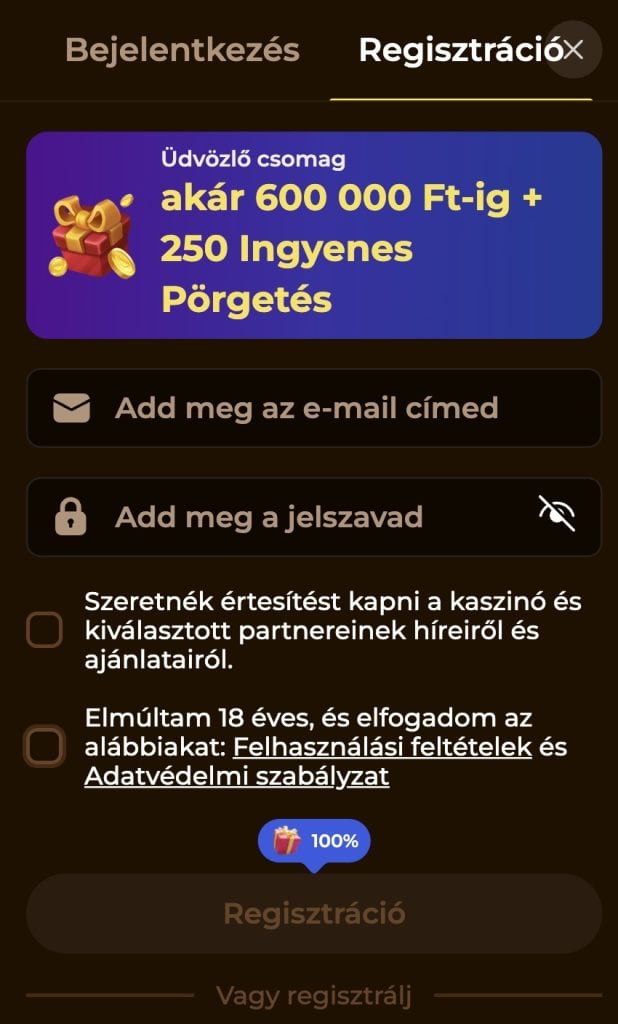Tick the 18 éves age confirmation checkbox
This screenshot has height=1024, width=618.
44,746
